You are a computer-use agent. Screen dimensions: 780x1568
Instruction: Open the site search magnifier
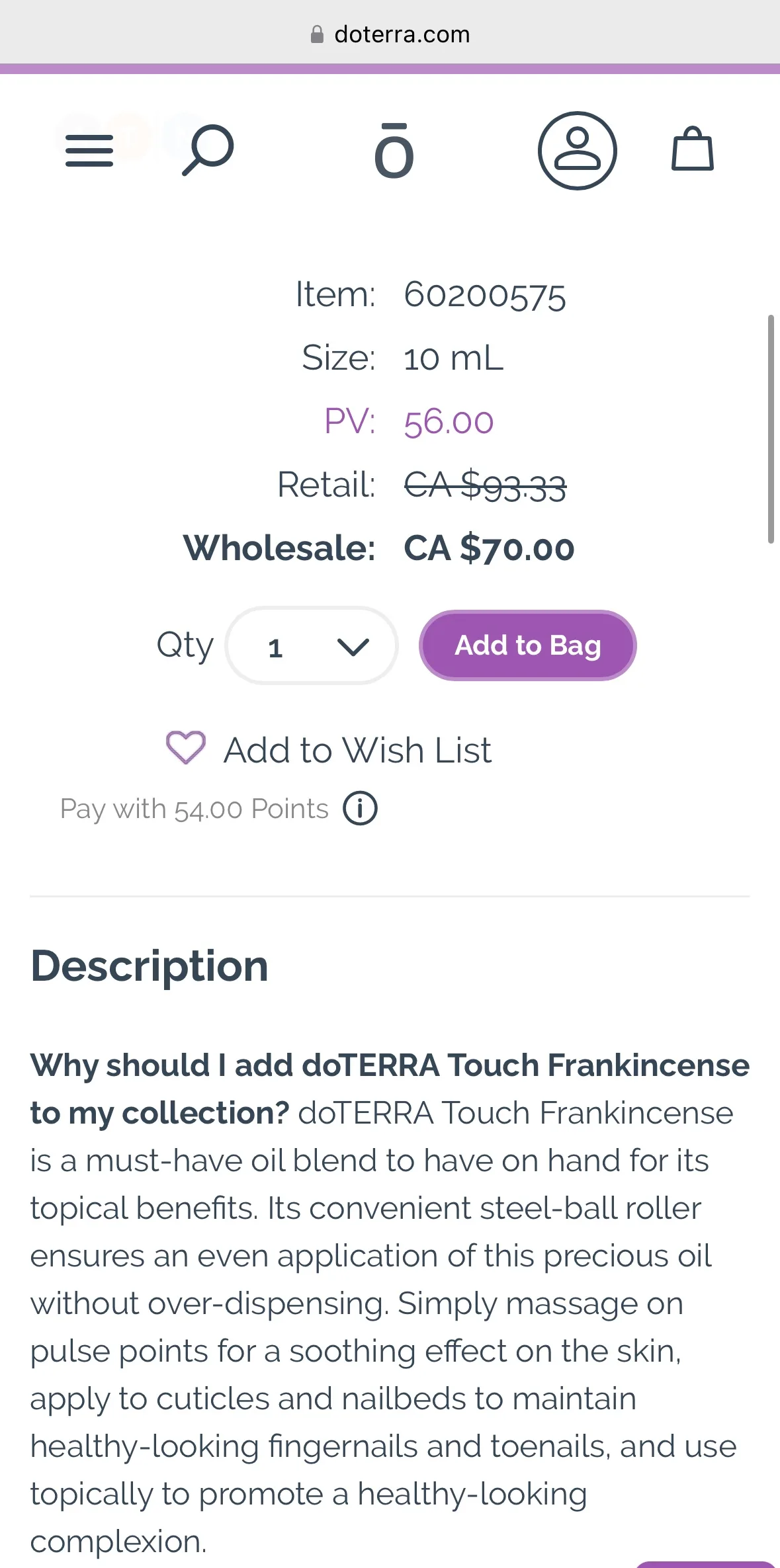(206, 151)
